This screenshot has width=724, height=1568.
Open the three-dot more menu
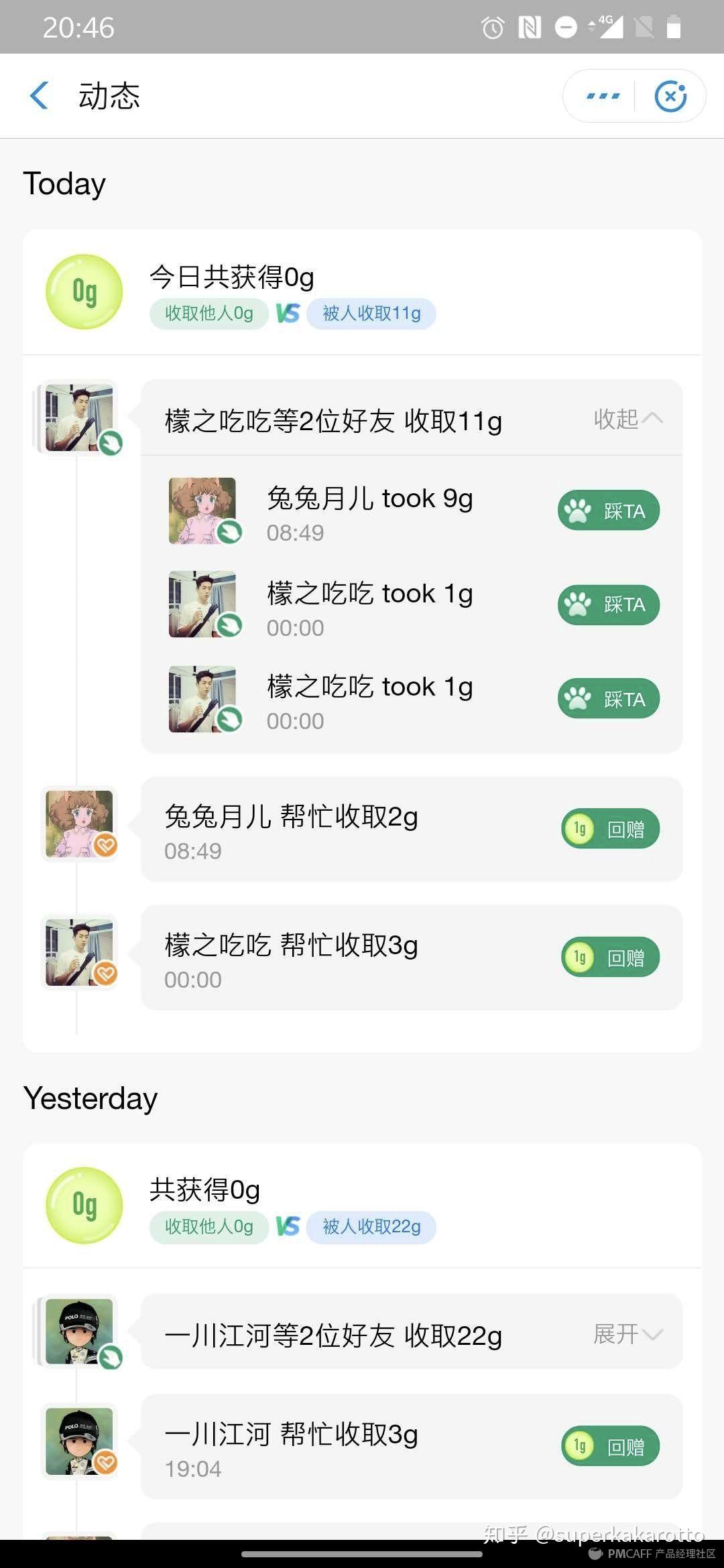point(603,96)
